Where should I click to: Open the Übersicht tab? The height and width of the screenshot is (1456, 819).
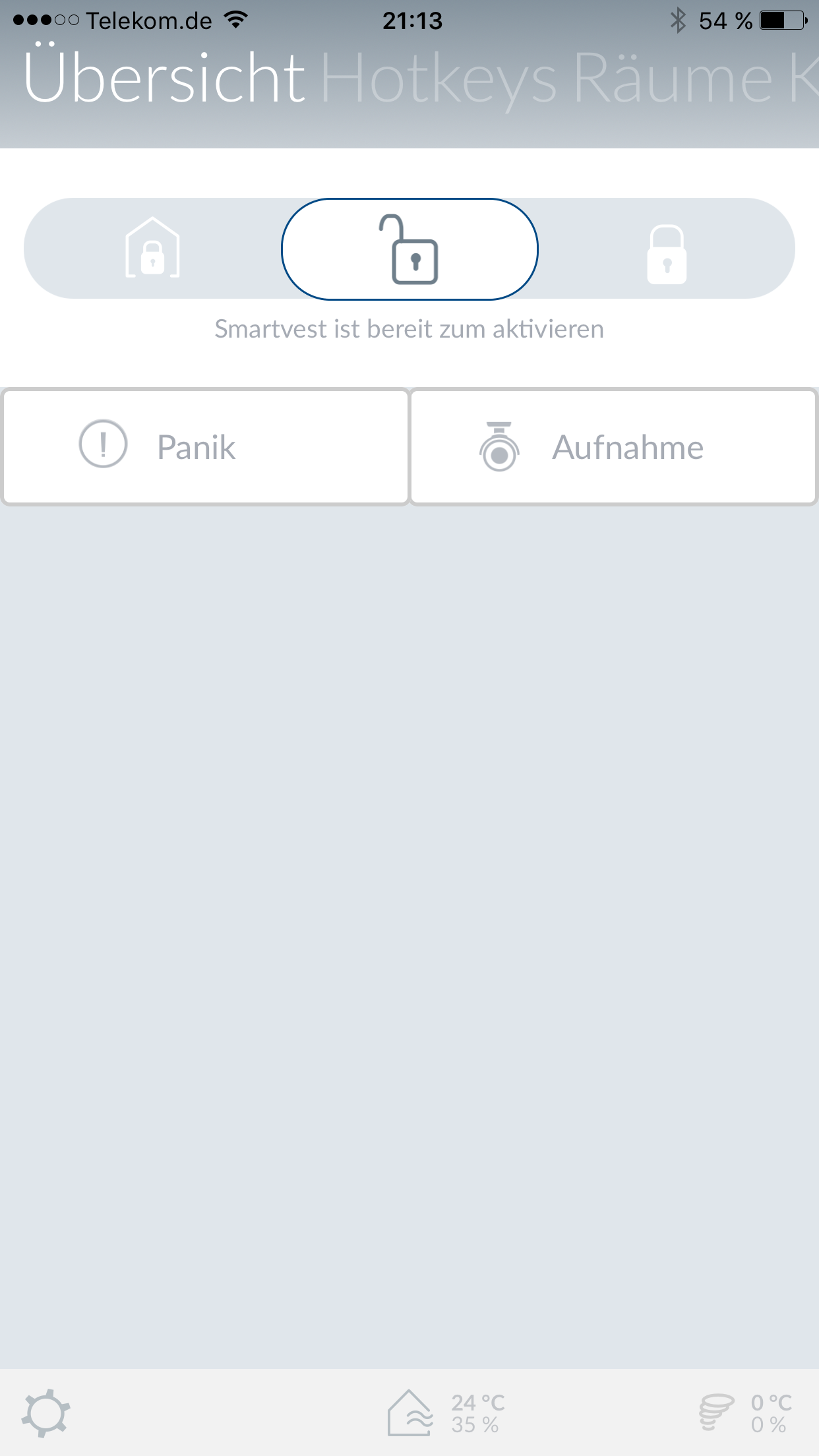click(164, 79)
